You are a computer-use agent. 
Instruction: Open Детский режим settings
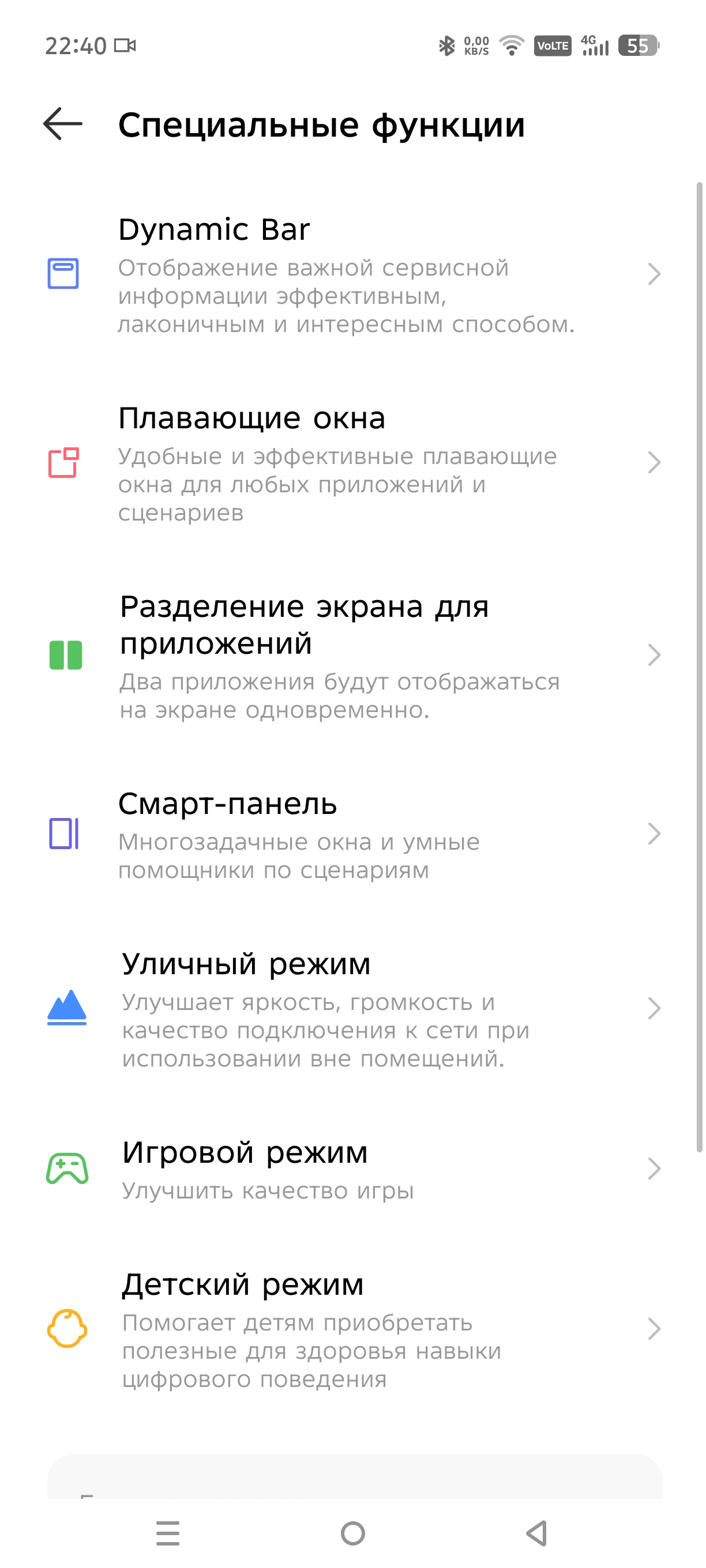tap(354, 1329)
